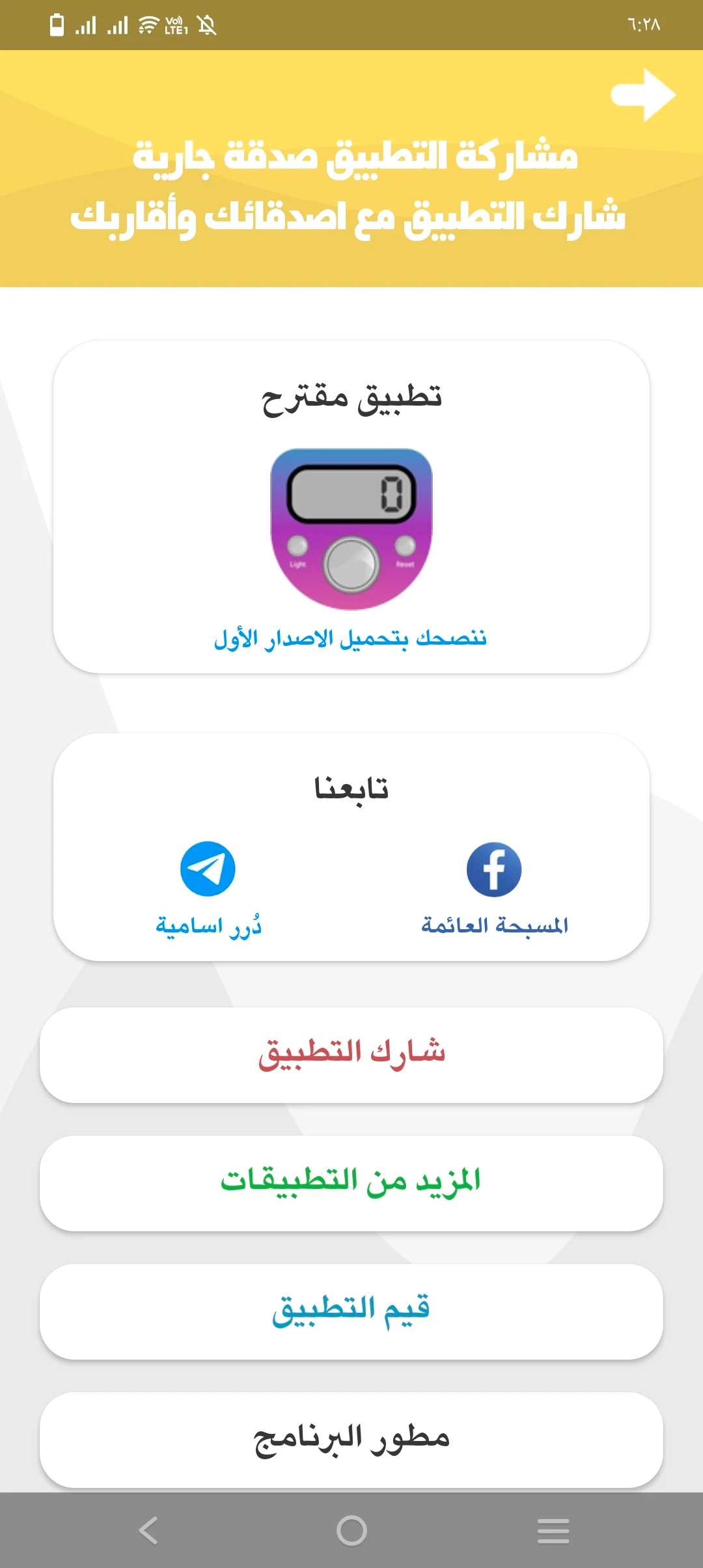Tap the white back arrow in header
The height and width of the screenshot is (1568, 703).
click(x=643, y=95)
